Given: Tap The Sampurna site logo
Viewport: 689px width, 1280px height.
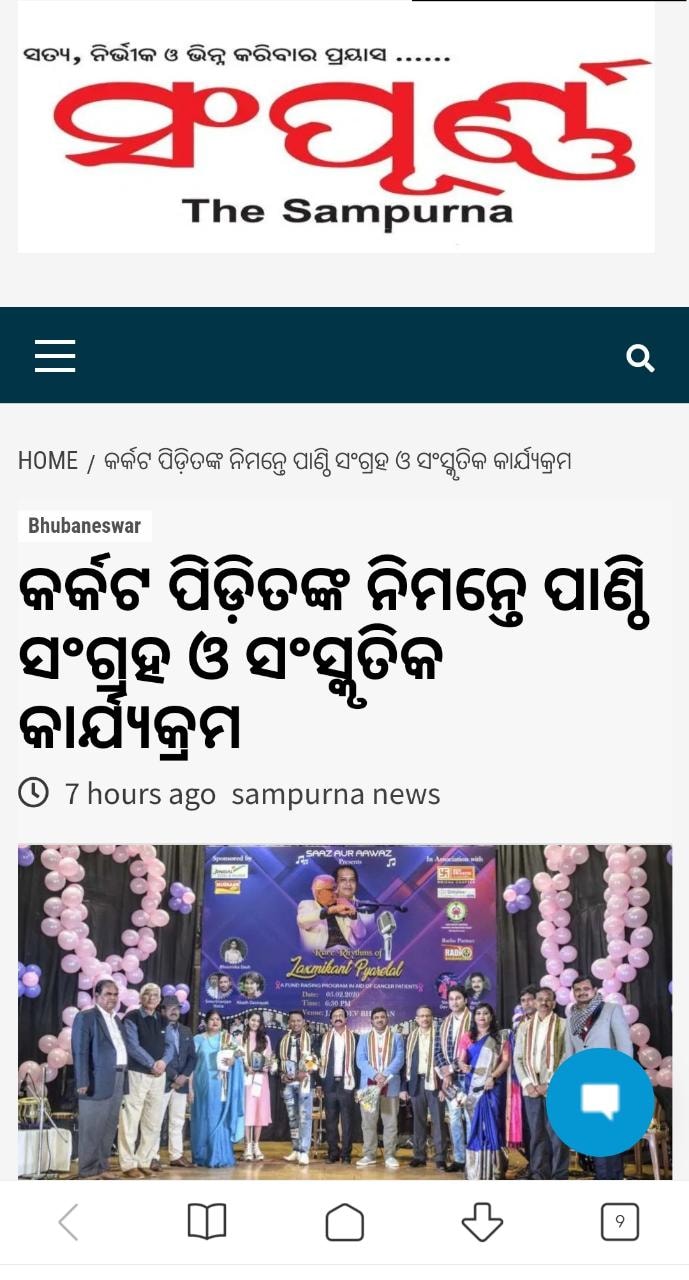Looking at the screenshot, I should click(x=336, y=127).
